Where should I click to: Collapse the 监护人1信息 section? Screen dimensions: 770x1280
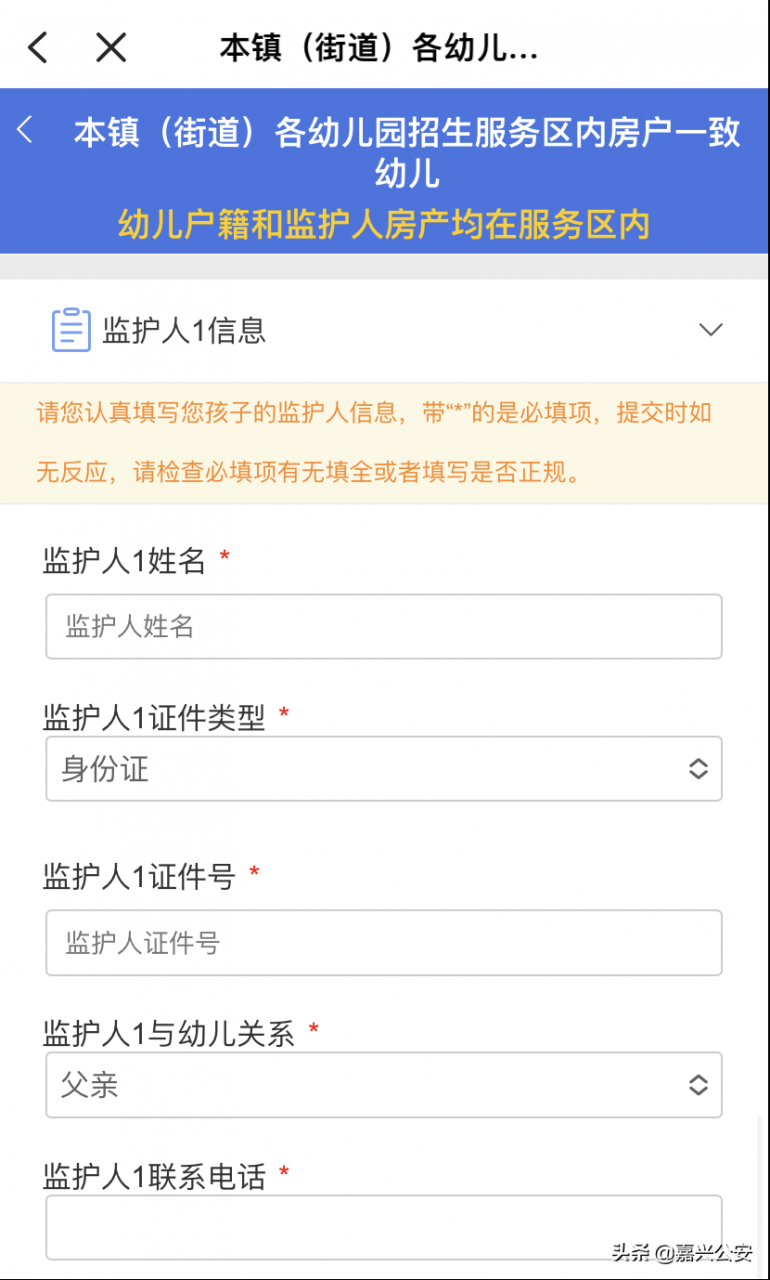(x=711, y=328)
